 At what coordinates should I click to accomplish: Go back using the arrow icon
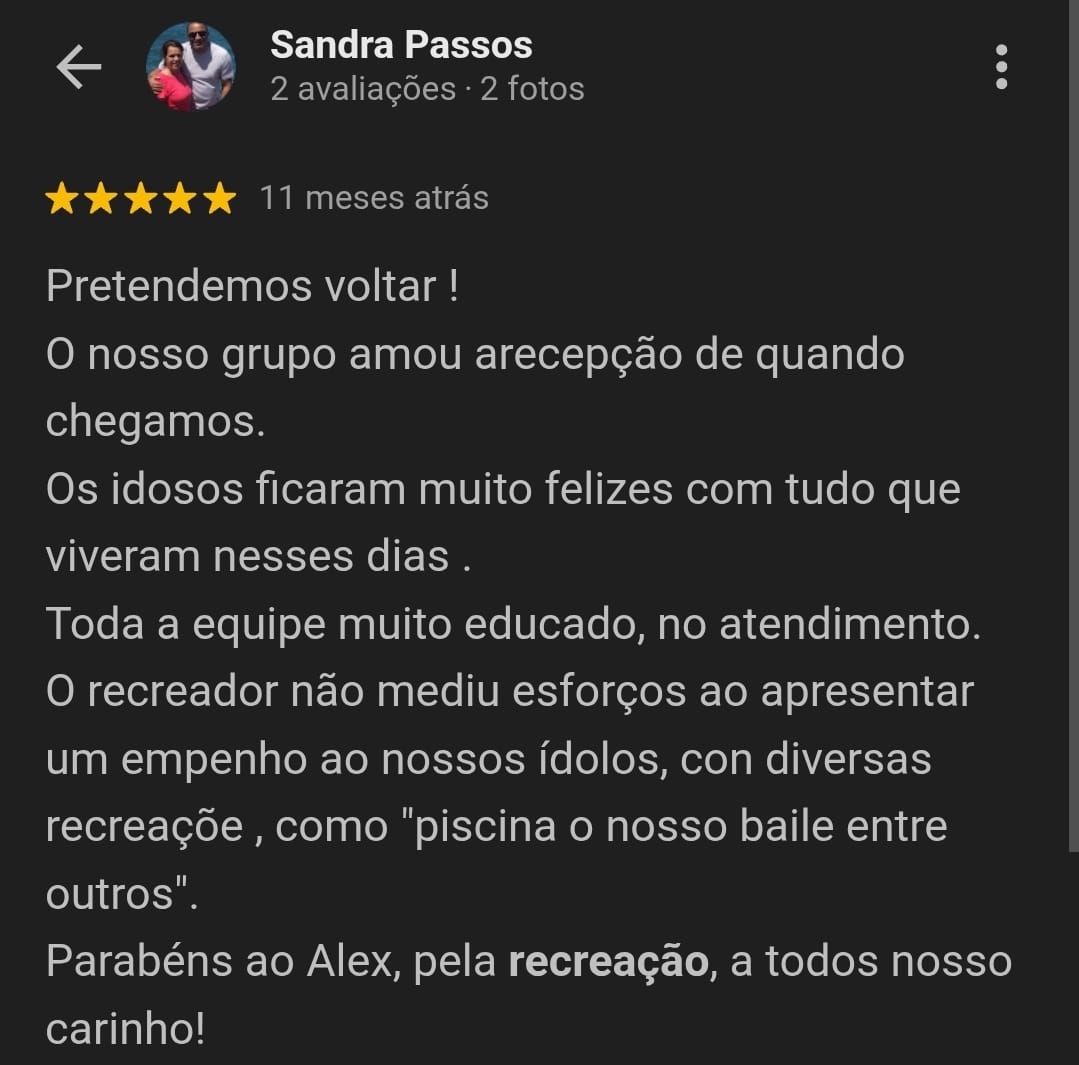[78, 67]
